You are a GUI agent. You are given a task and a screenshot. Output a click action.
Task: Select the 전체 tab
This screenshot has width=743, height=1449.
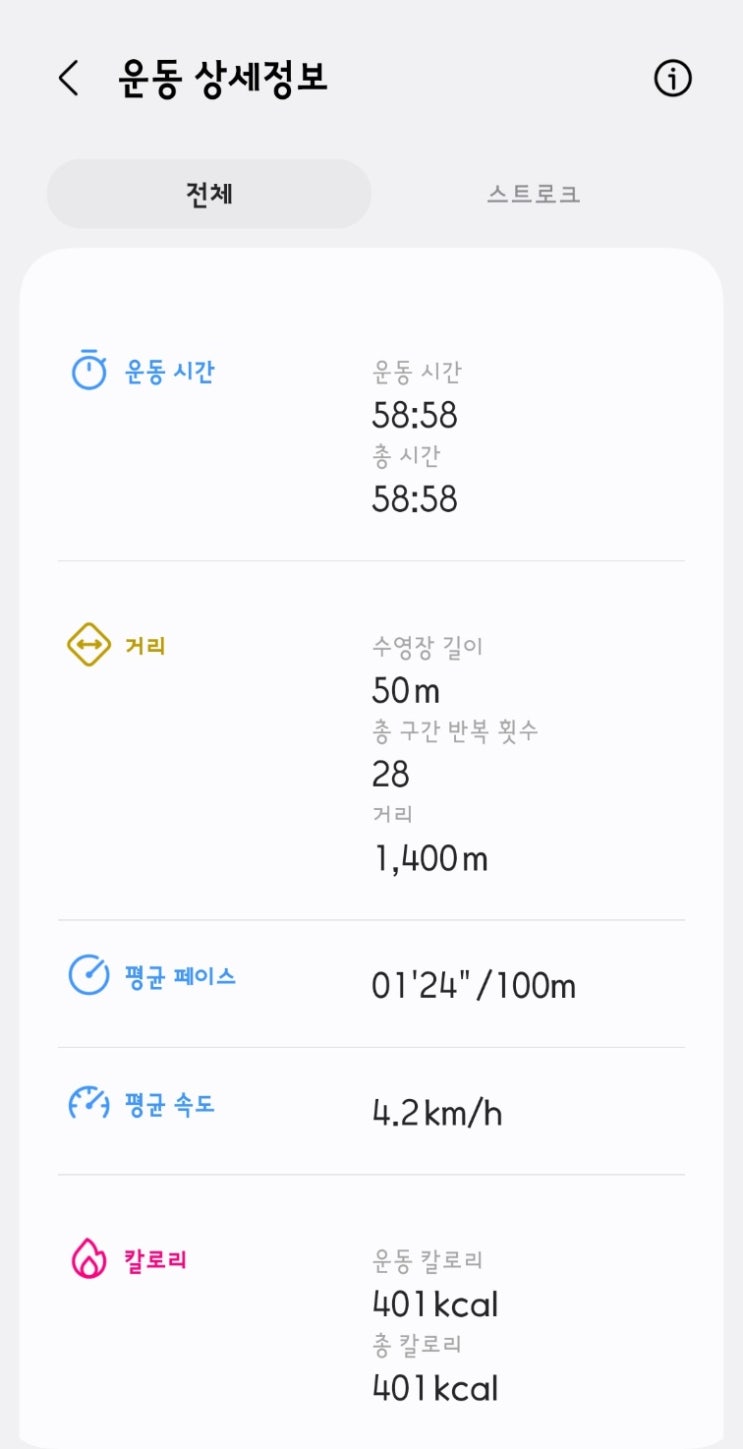click(209, 194)
